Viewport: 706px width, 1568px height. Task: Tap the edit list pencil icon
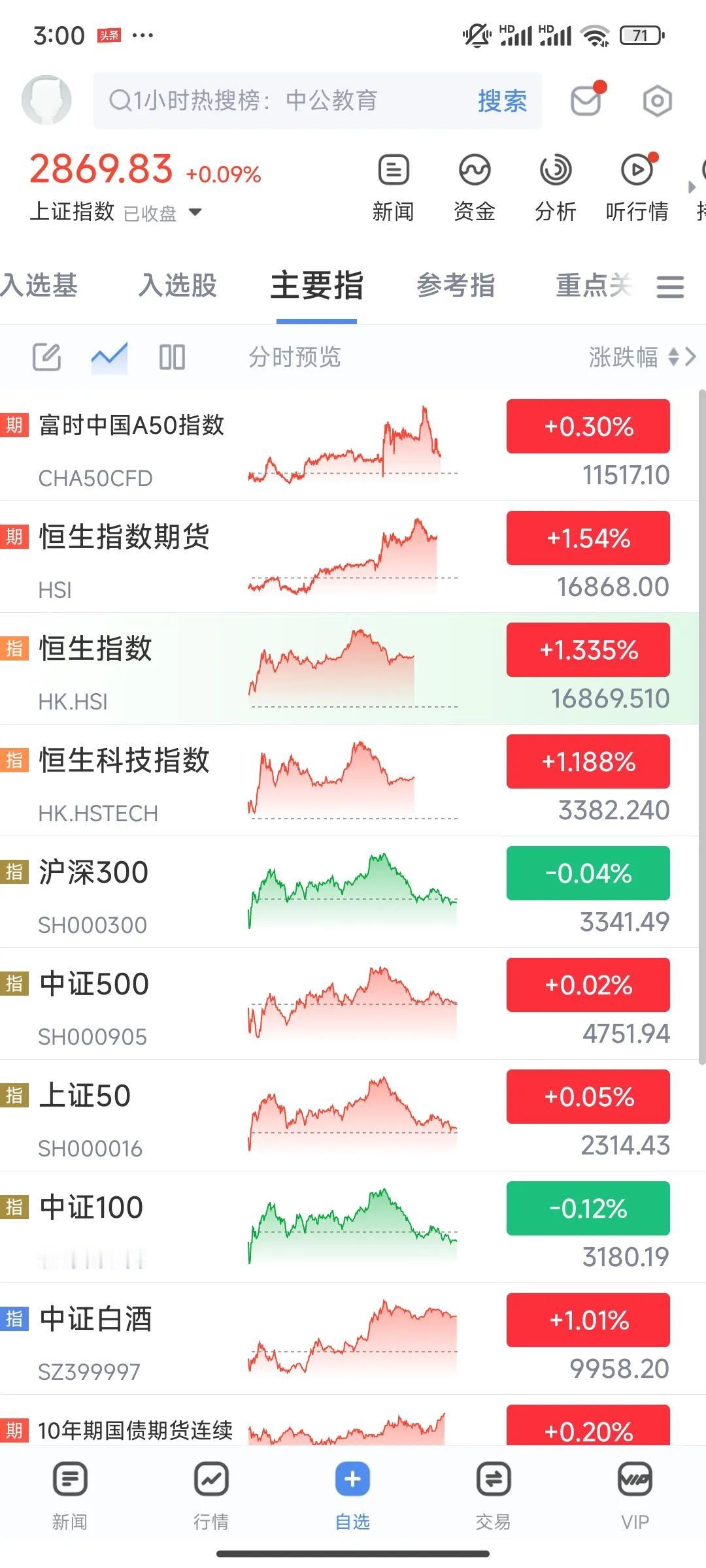tap(47, 357)
